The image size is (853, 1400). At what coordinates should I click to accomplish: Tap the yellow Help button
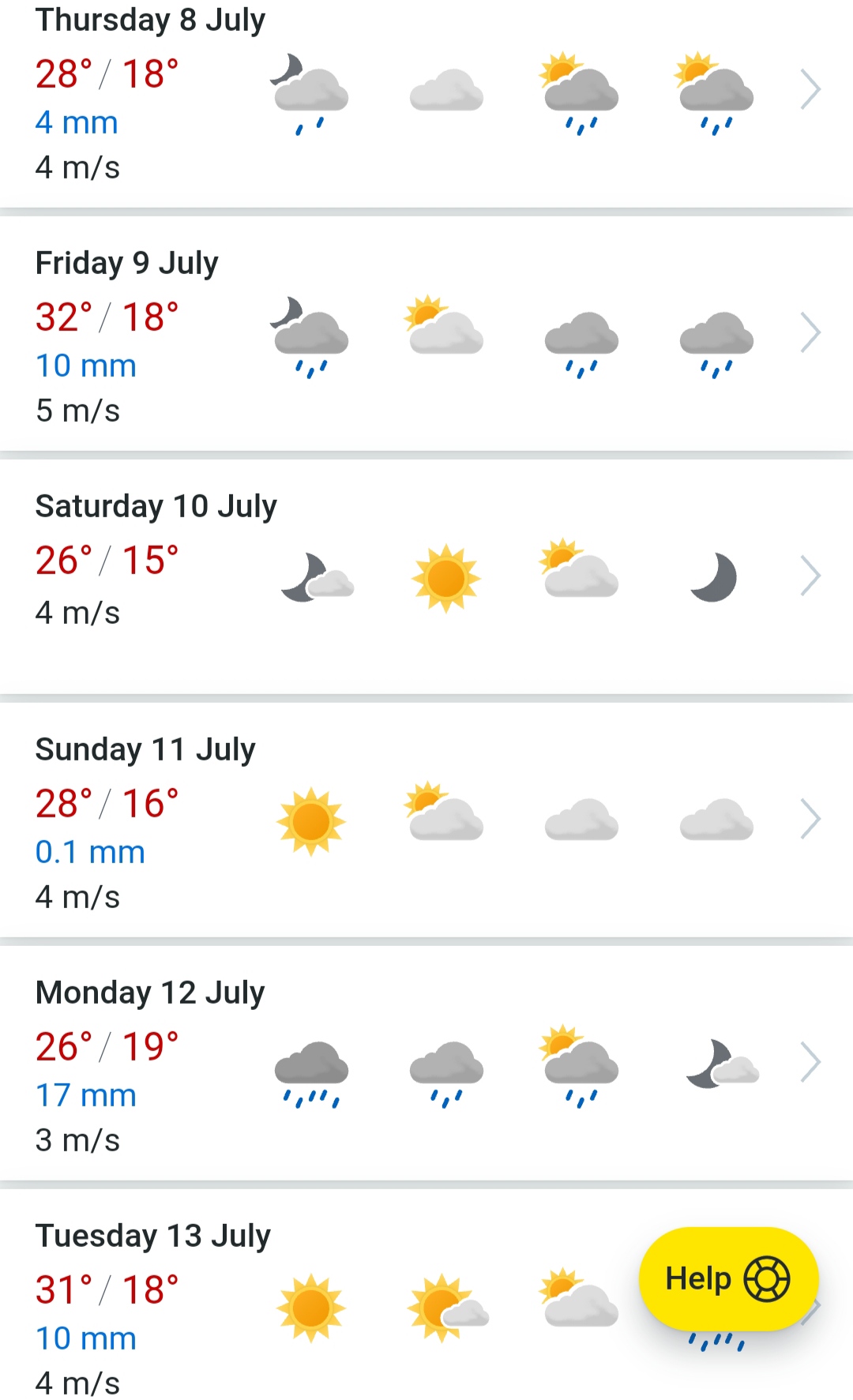(727, 1278)
